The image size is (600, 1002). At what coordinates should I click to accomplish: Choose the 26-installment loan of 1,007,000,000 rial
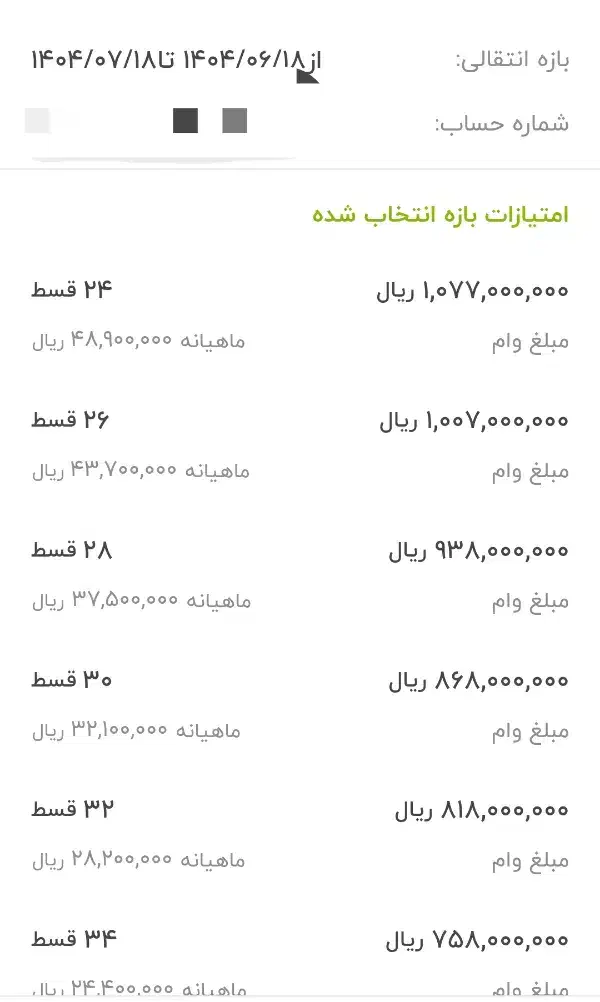300,445
